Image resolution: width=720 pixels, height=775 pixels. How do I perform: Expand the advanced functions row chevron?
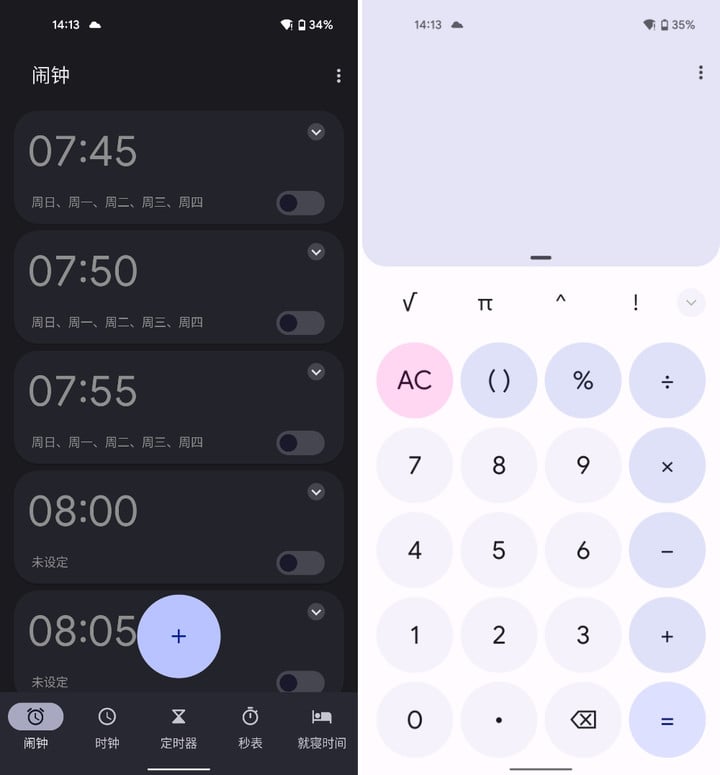click(x=691, y=303)
